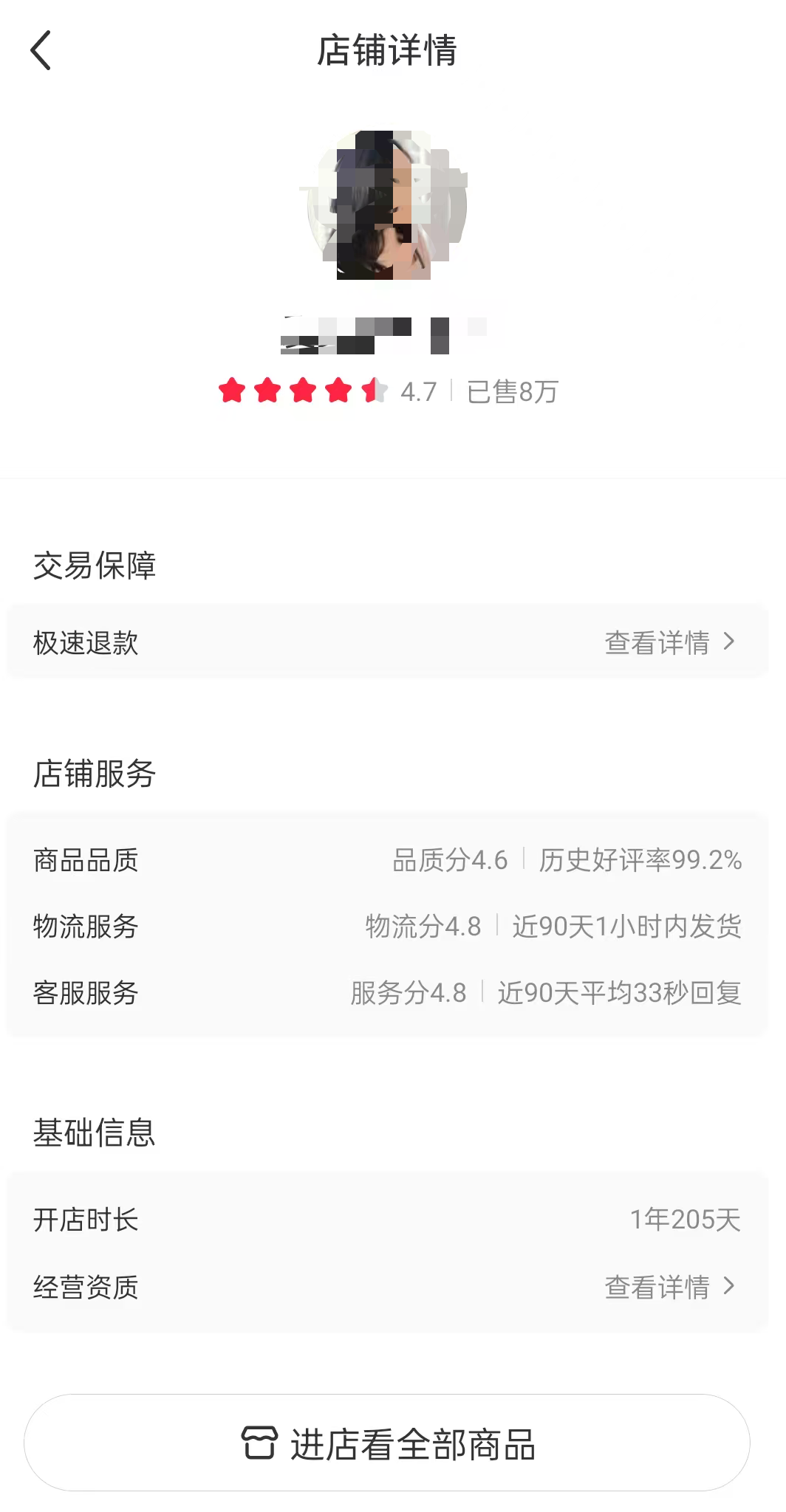786x1512 pixels.
Task: View 经营资质 details
Action: tap(669, 1287)
